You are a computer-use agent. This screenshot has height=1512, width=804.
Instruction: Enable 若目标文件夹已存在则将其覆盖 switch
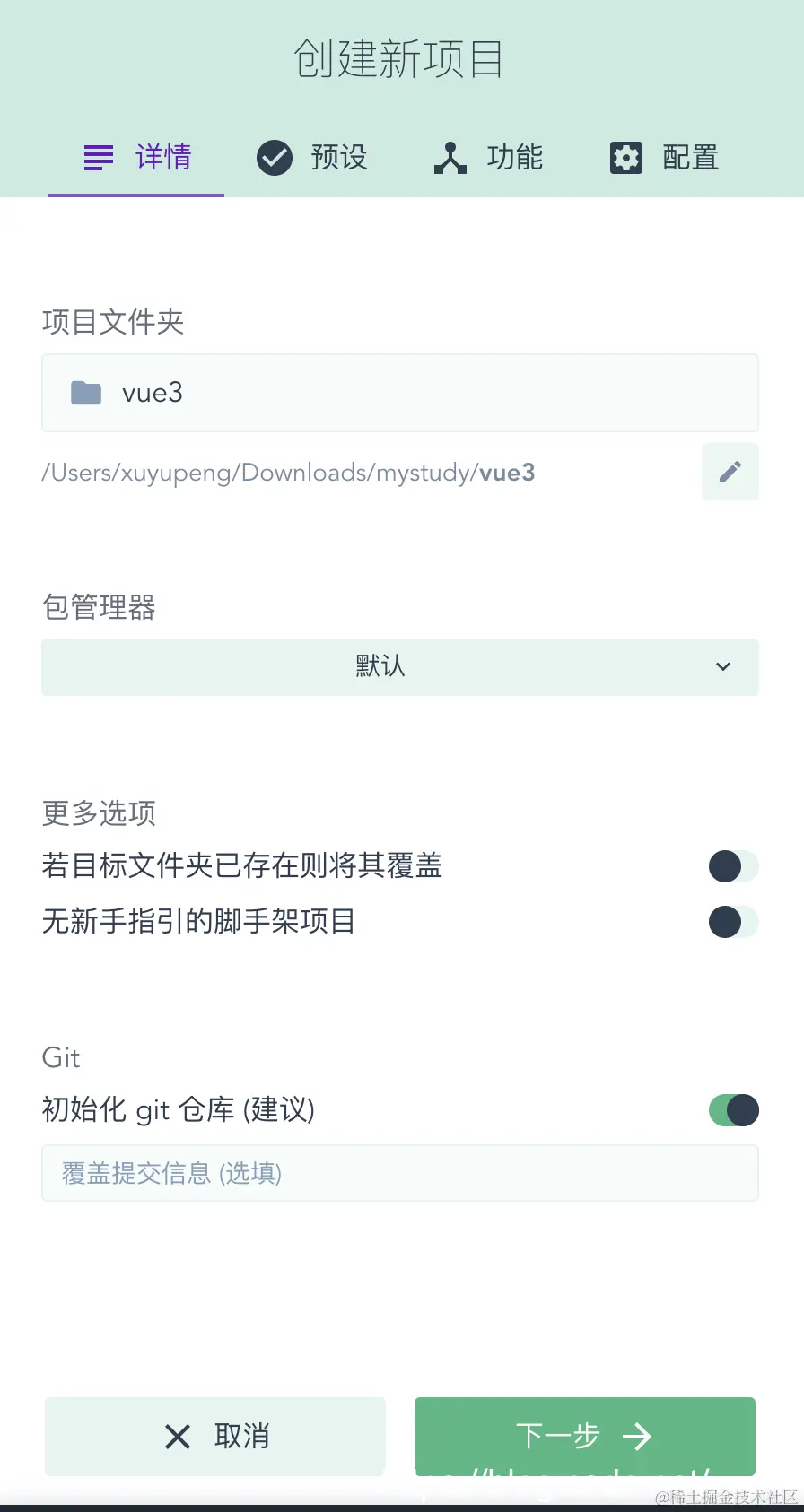733,866
